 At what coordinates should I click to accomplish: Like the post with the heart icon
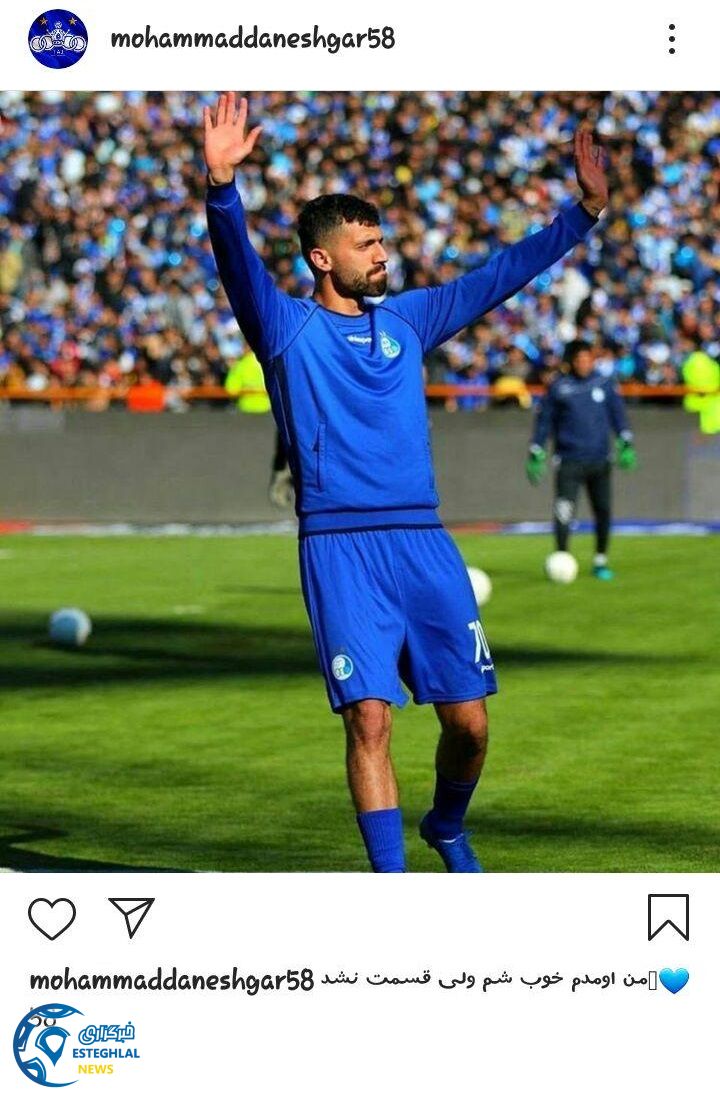[x=52, y=918]
